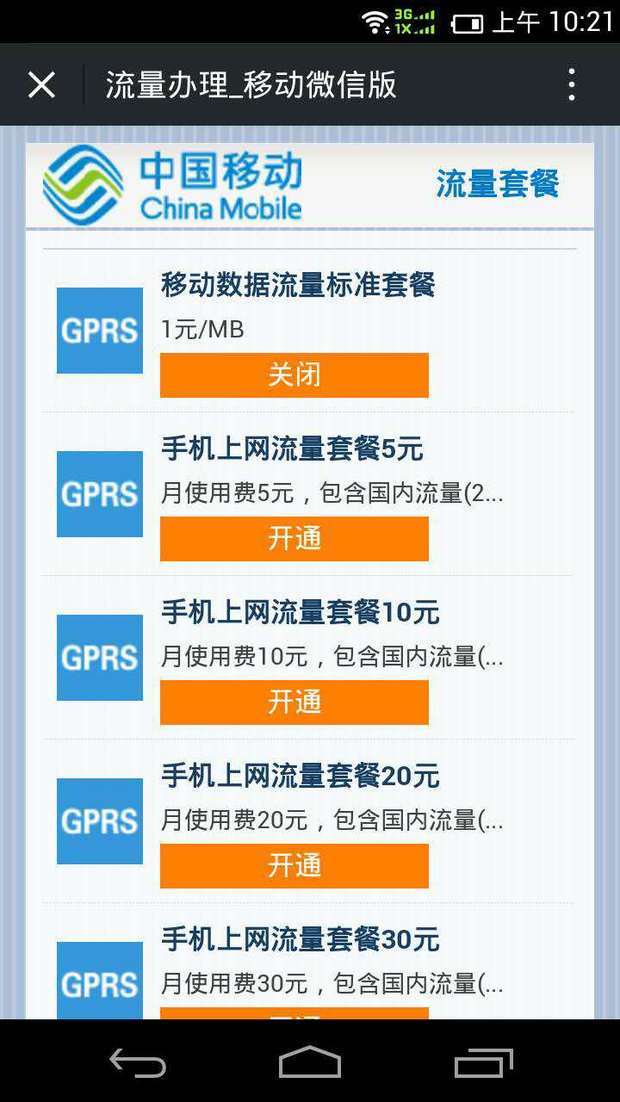Close the 流量办理 web page

(42, 85)
